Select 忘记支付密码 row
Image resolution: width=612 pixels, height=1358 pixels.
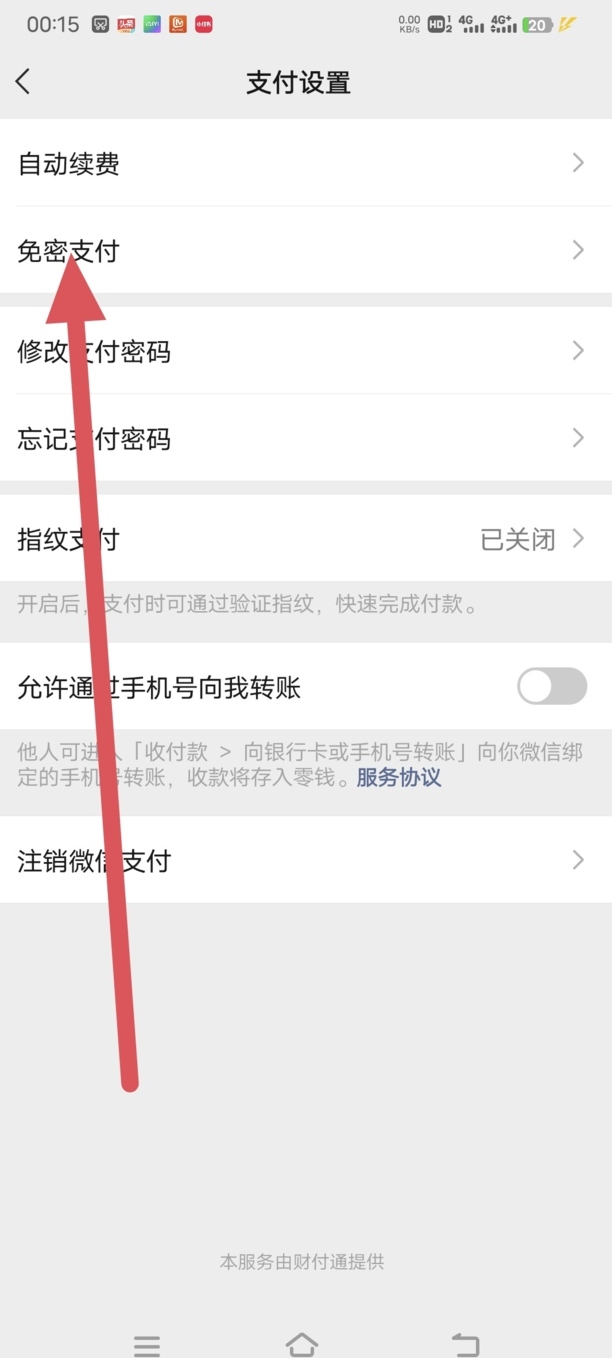(306, 438)
